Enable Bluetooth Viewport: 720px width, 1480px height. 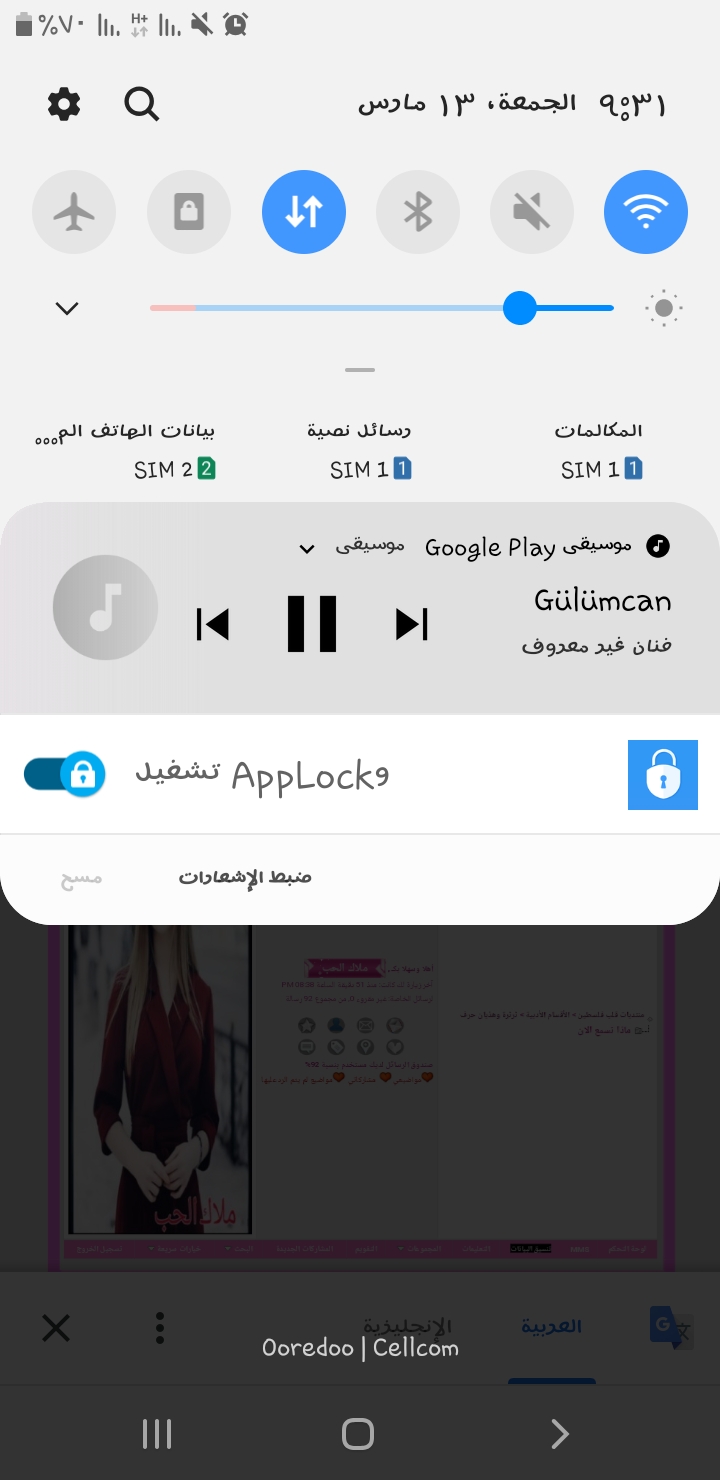pos(418,212)
